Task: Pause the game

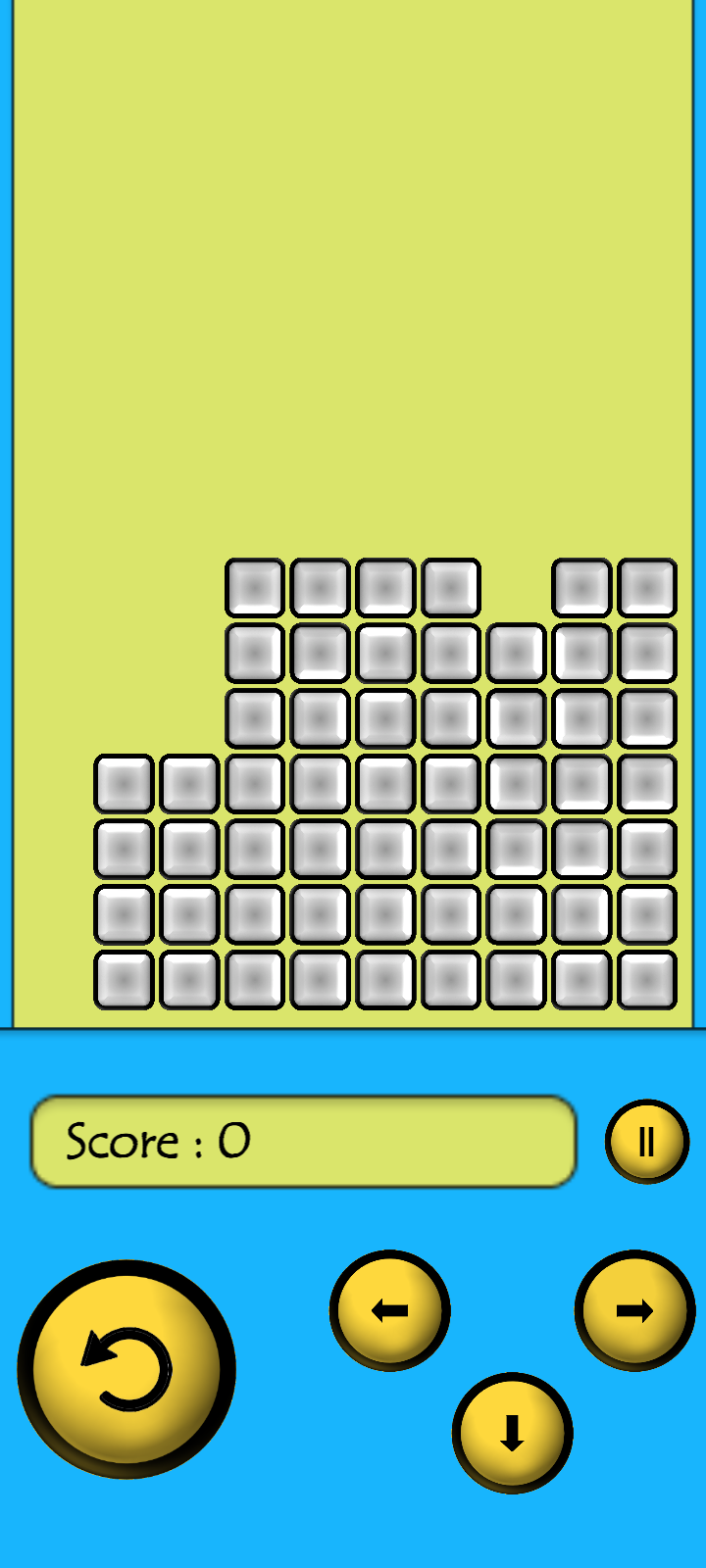Action: pos(646,1141)
